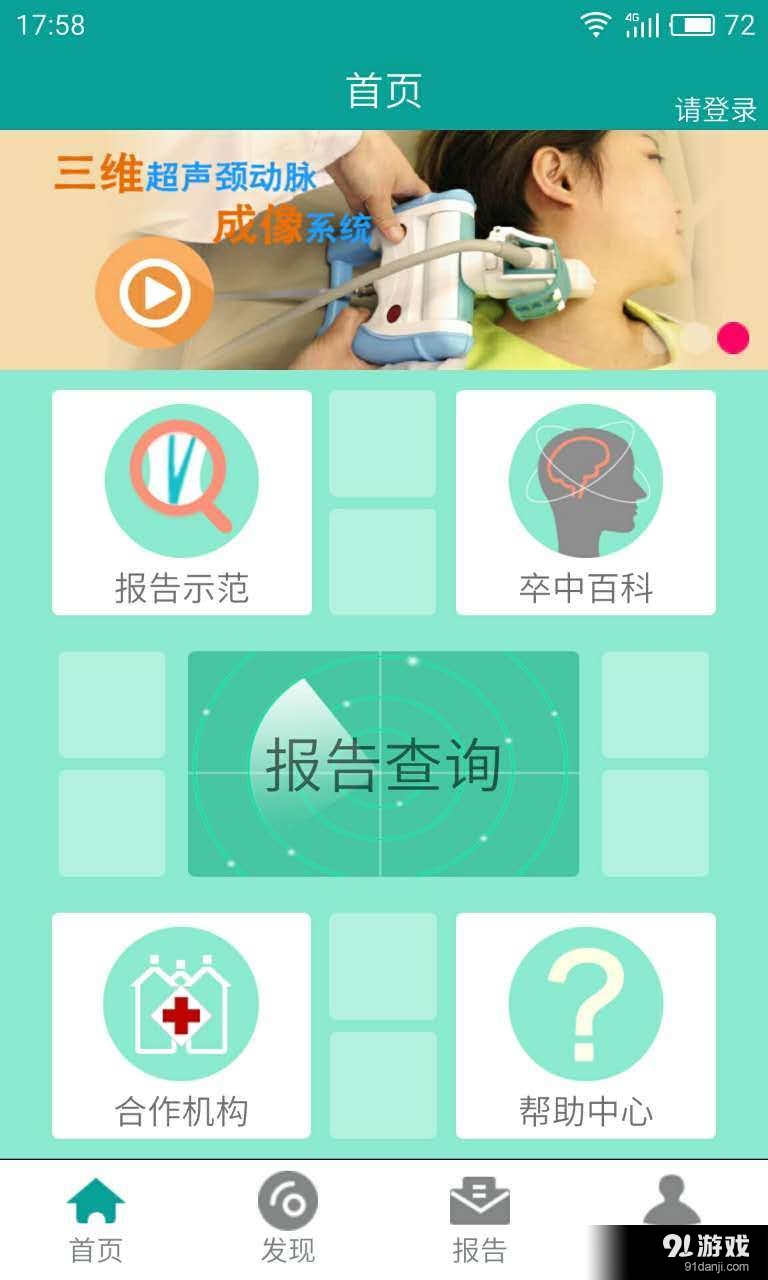Open the 报告示范 magnifier icon

click(x=181, y=480)
